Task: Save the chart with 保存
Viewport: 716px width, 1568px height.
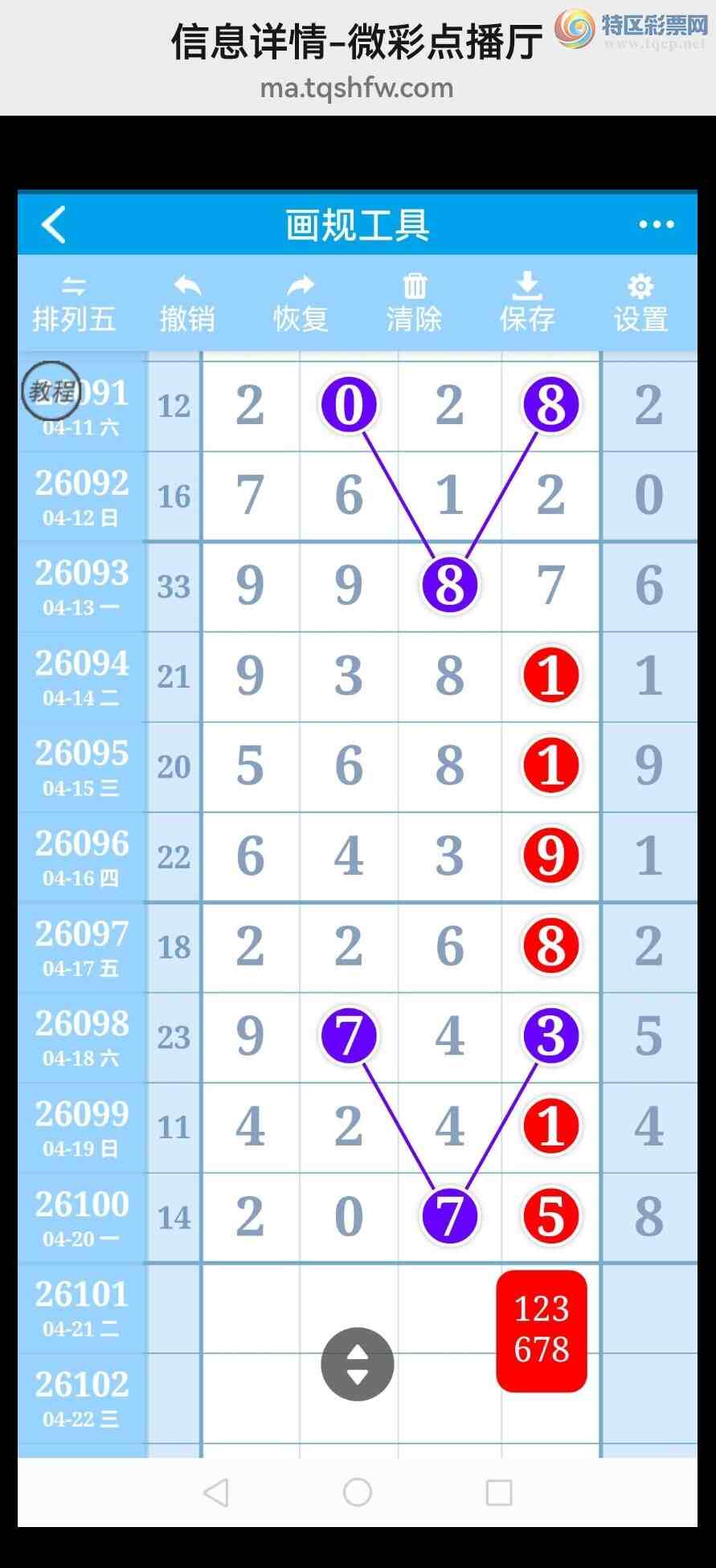Action: tap(527, 304)
